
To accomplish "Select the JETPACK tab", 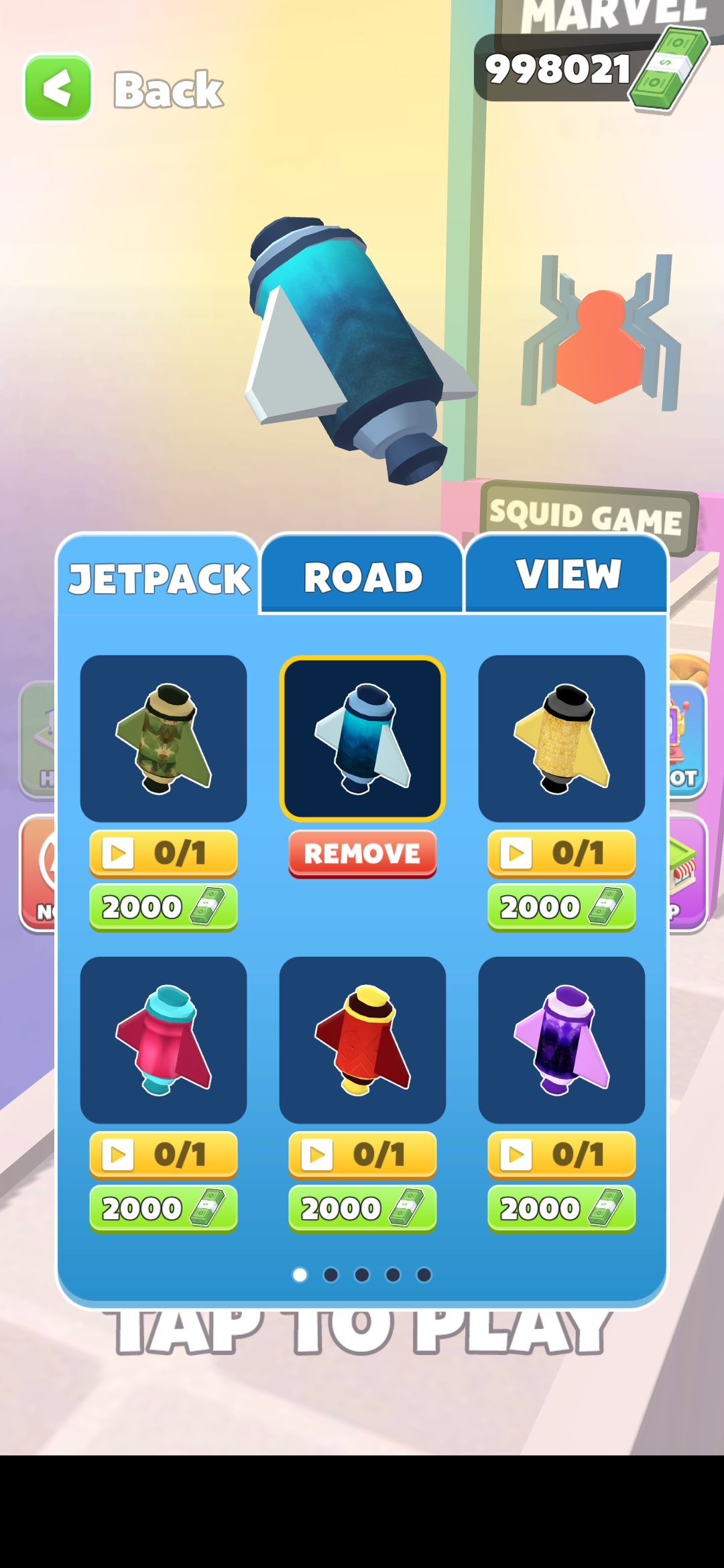I will 160,578.
